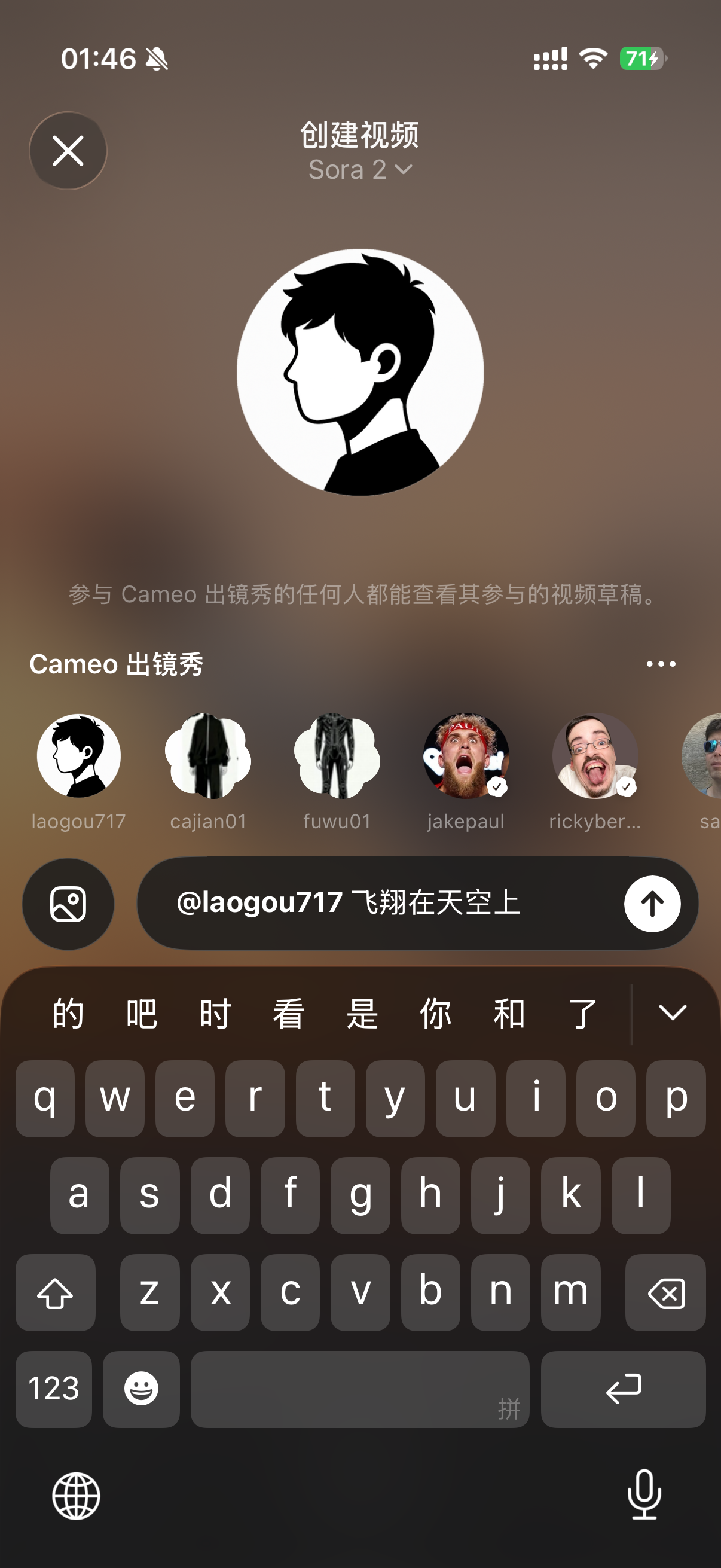This screenshot has width=721, height=1568.
Task: Pick the suggestion 看 from candidate bar
Action: [288, 1014]
